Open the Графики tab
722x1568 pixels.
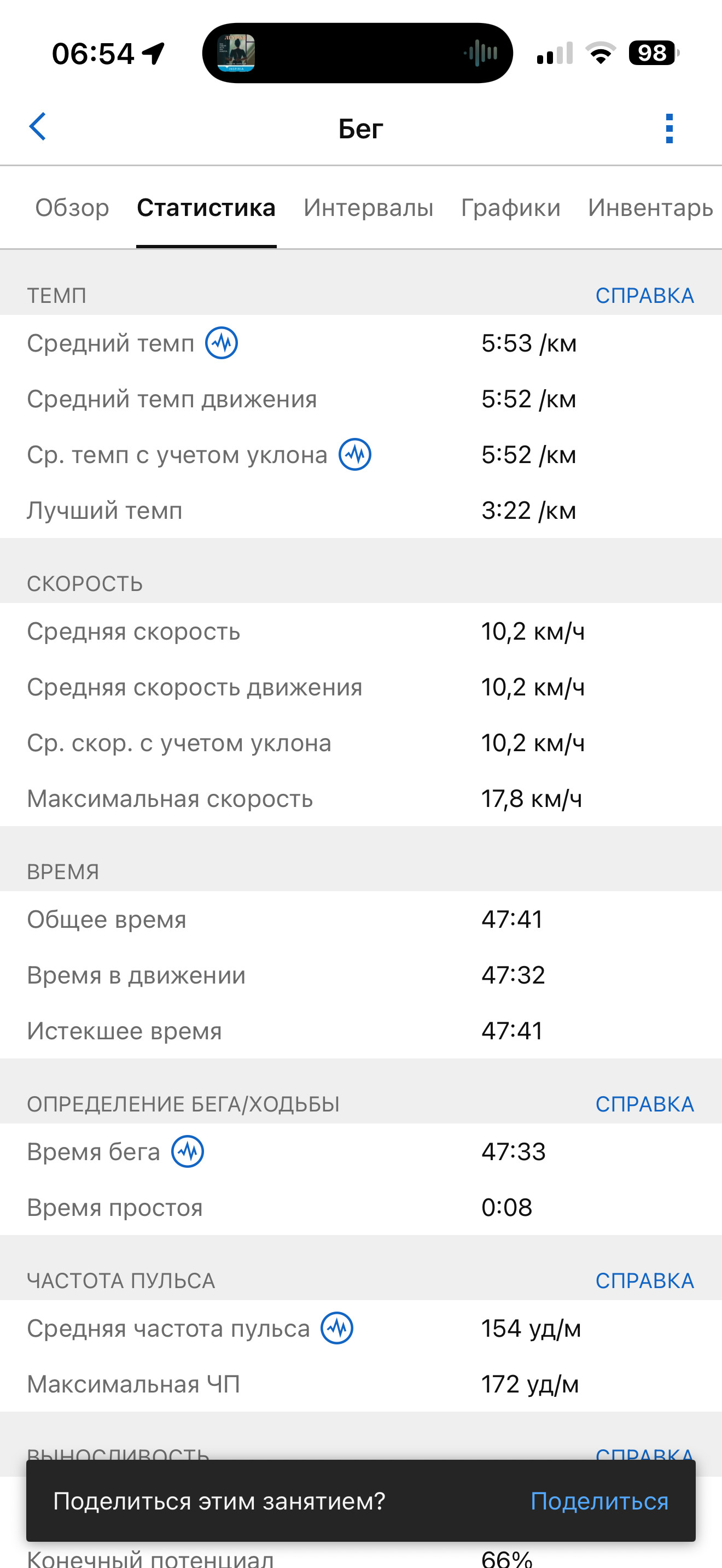pyautogui.click(x=510, y=208)
